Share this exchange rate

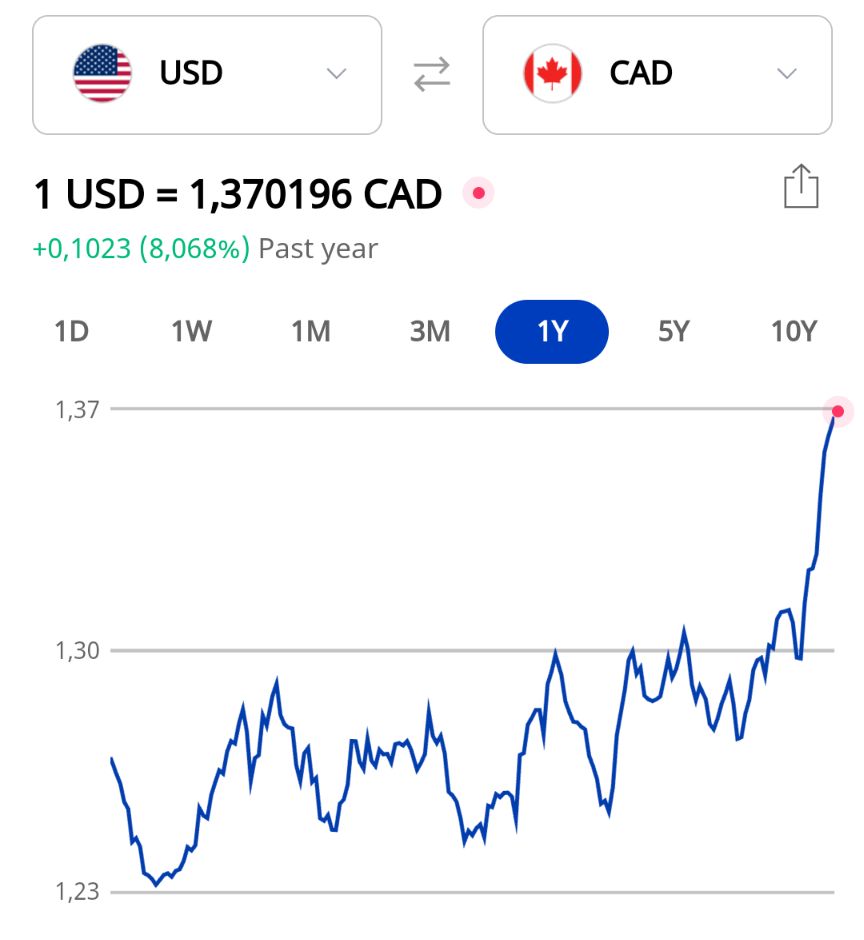801,188
